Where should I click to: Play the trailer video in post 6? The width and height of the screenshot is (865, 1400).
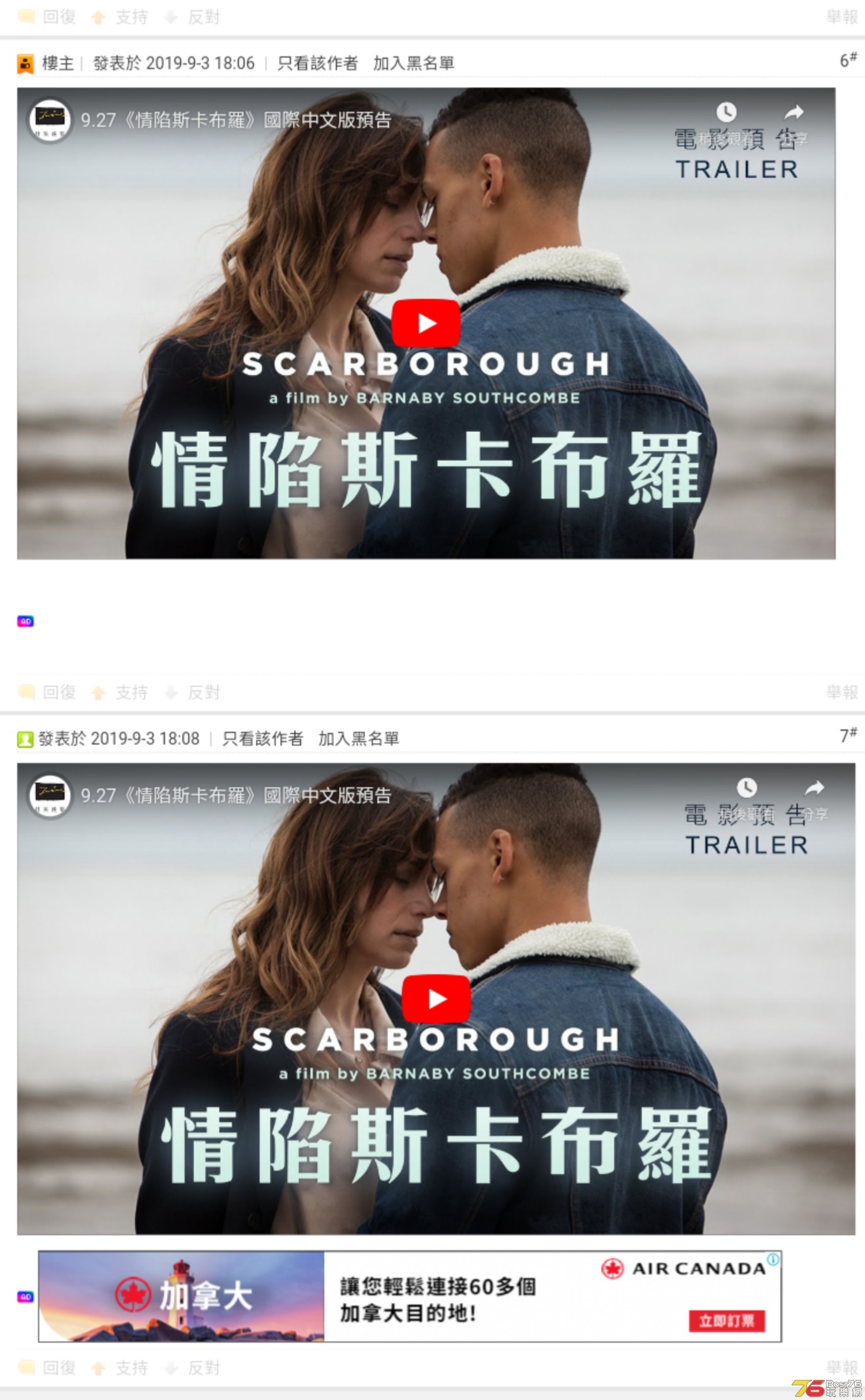click(x=426, y=323)
